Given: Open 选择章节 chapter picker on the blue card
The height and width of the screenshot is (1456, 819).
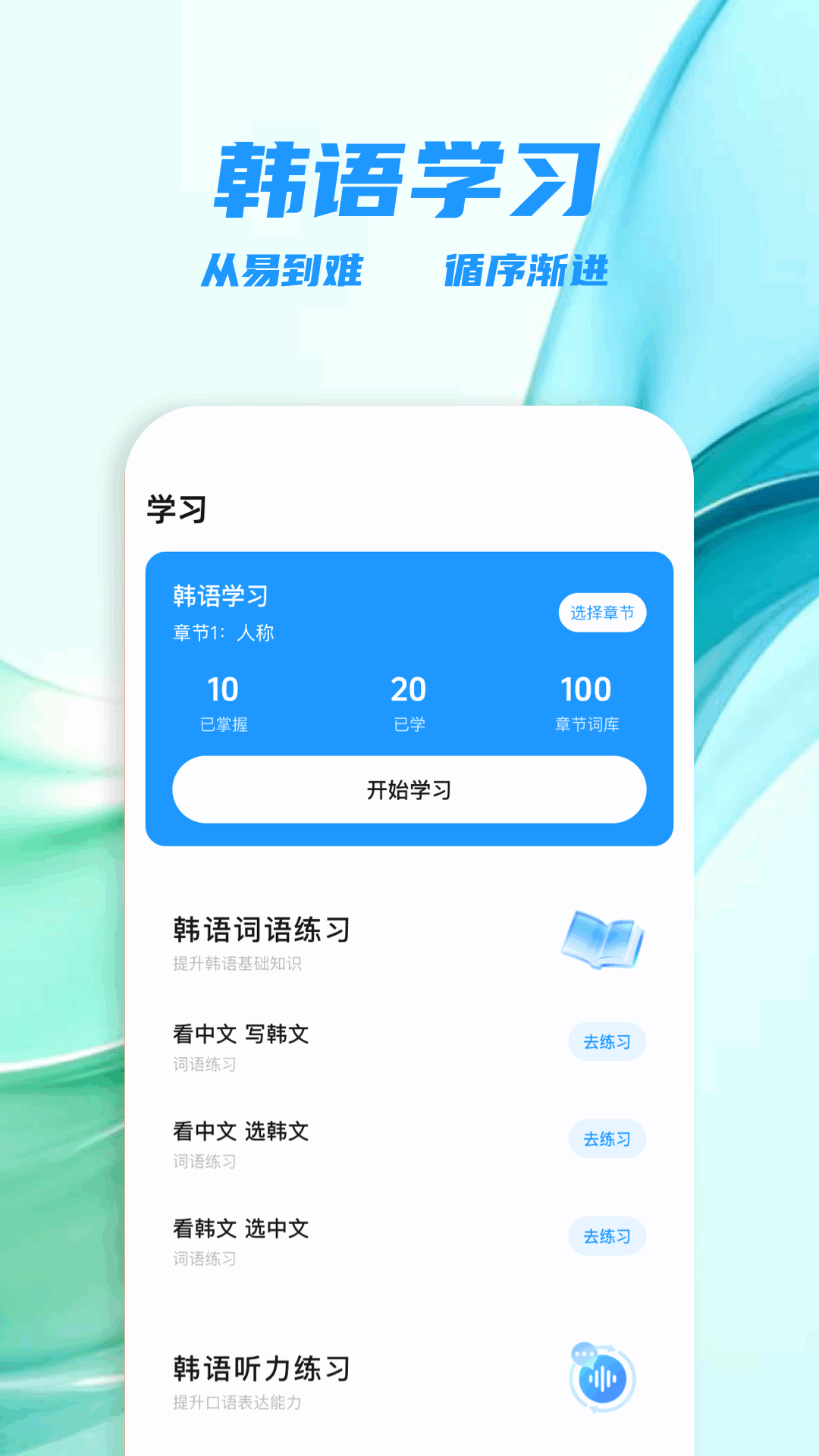Looking at the screenshot, I should [x=603, y=613].
